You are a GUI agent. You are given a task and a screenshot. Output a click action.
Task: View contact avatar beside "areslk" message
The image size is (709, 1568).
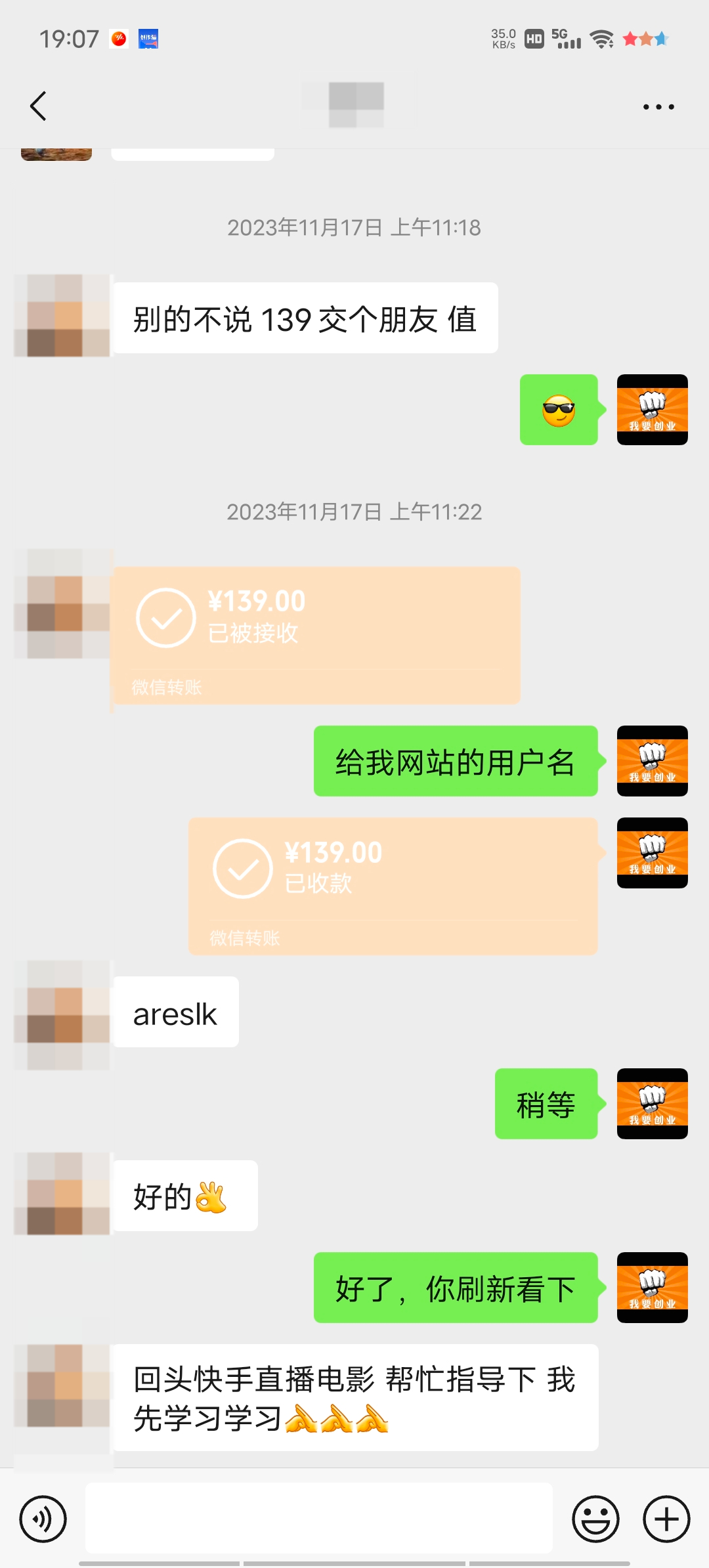pos(62,1014)
